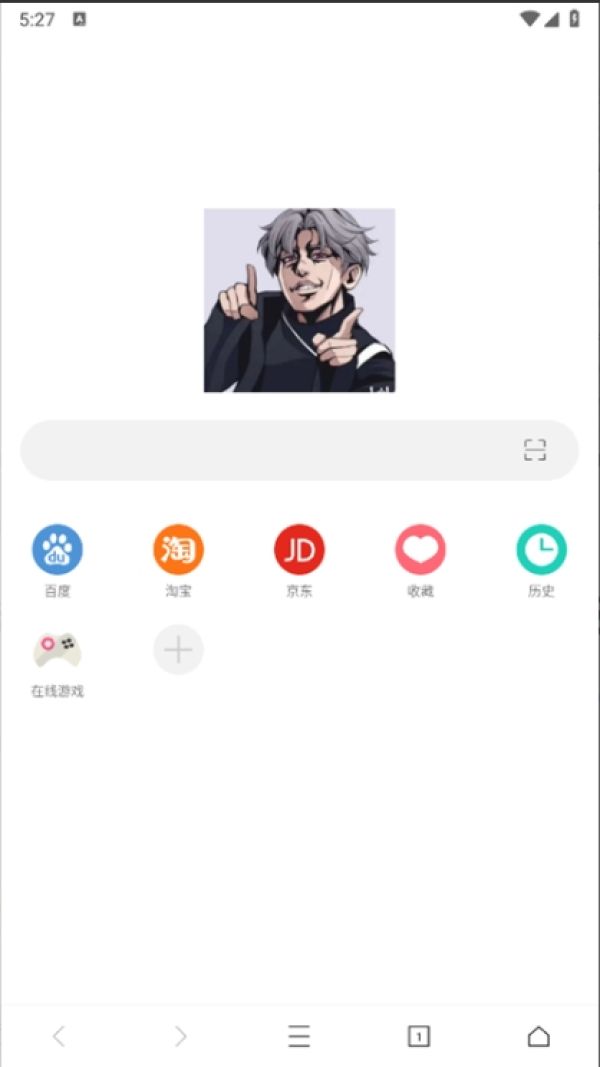Add a new shortcut with plus button
The image size is (600, 1067).
click(x=178, y=650)
